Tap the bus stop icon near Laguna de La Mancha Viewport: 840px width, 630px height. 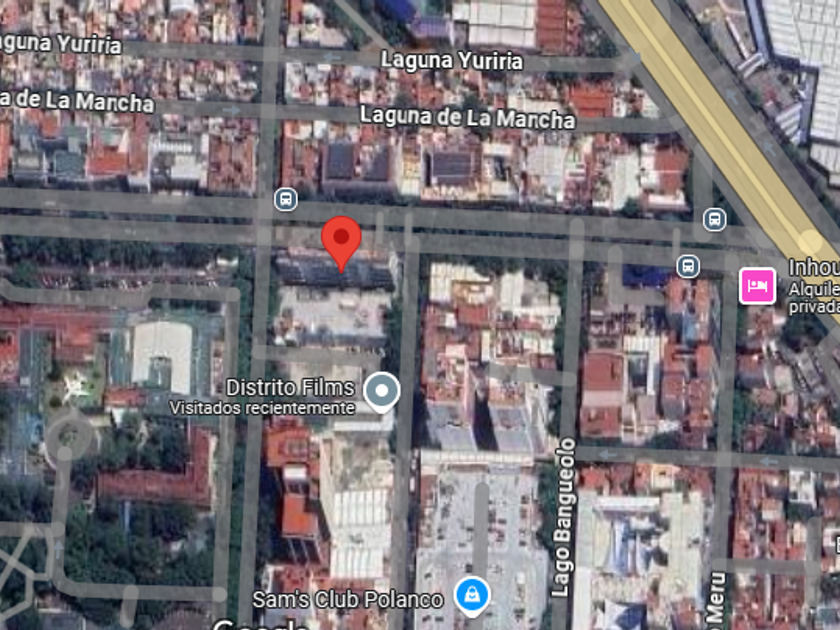286,200
